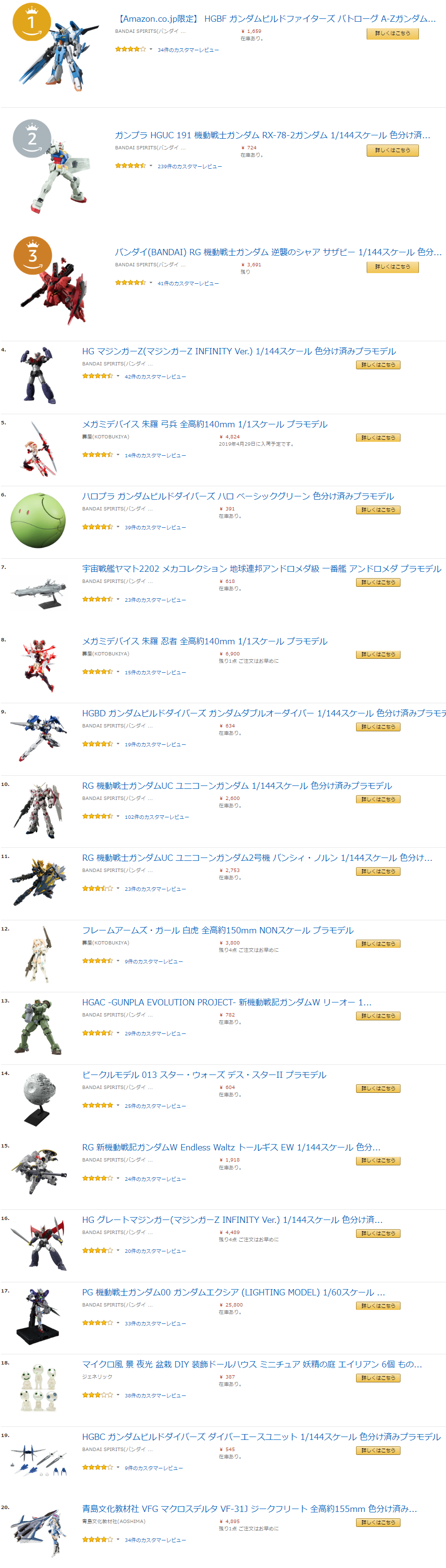Open メガミデバイス 朱羅 弓兵 product image
The width and height of the screenshot is (446, 1568).
tap(38, 449)
